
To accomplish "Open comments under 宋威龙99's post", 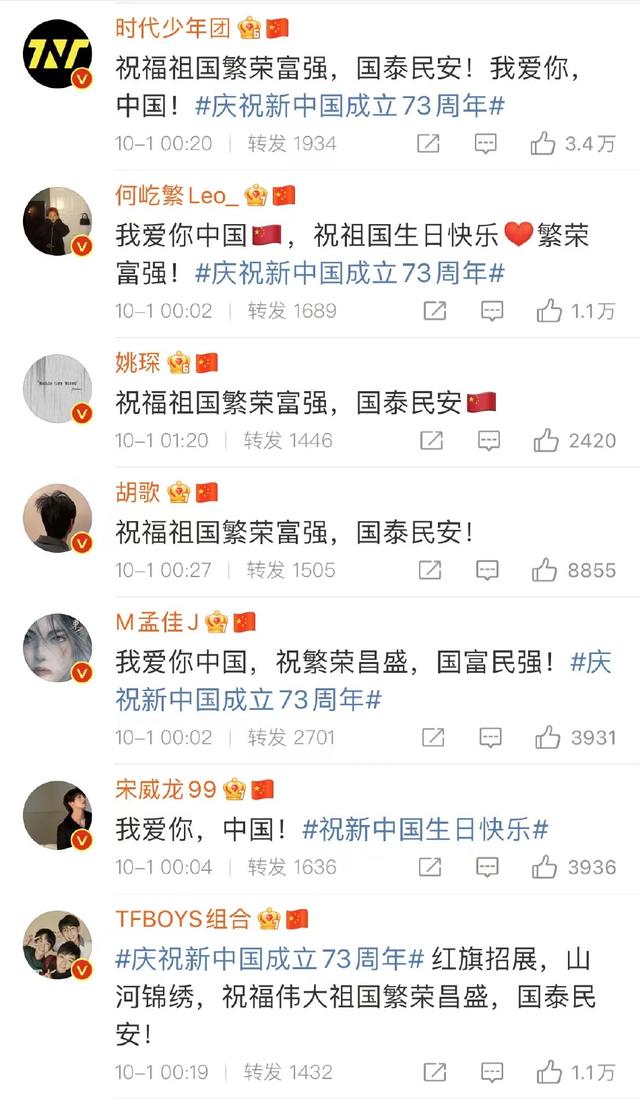I will point(487,867).
